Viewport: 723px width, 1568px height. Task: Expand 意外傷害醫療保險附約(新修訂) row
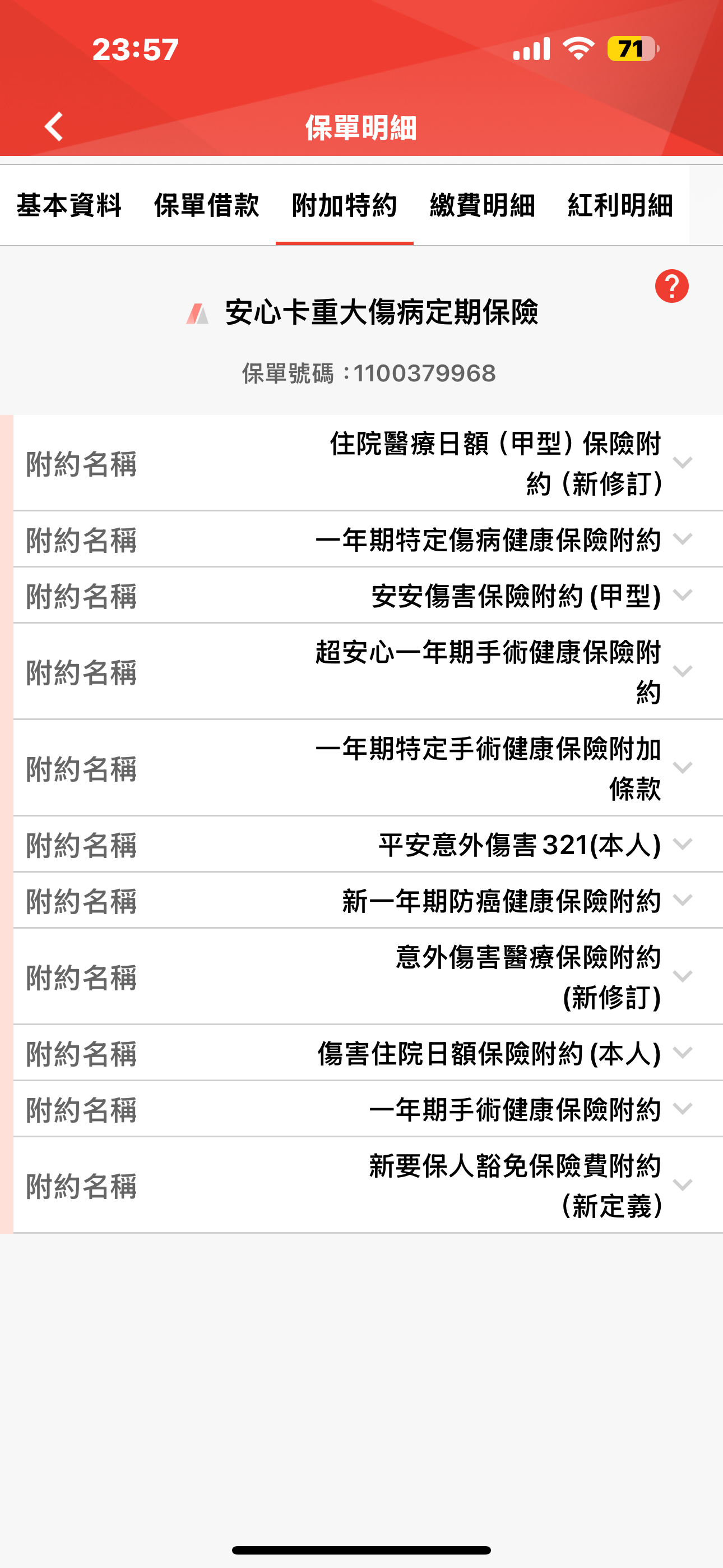coord(368,977)
